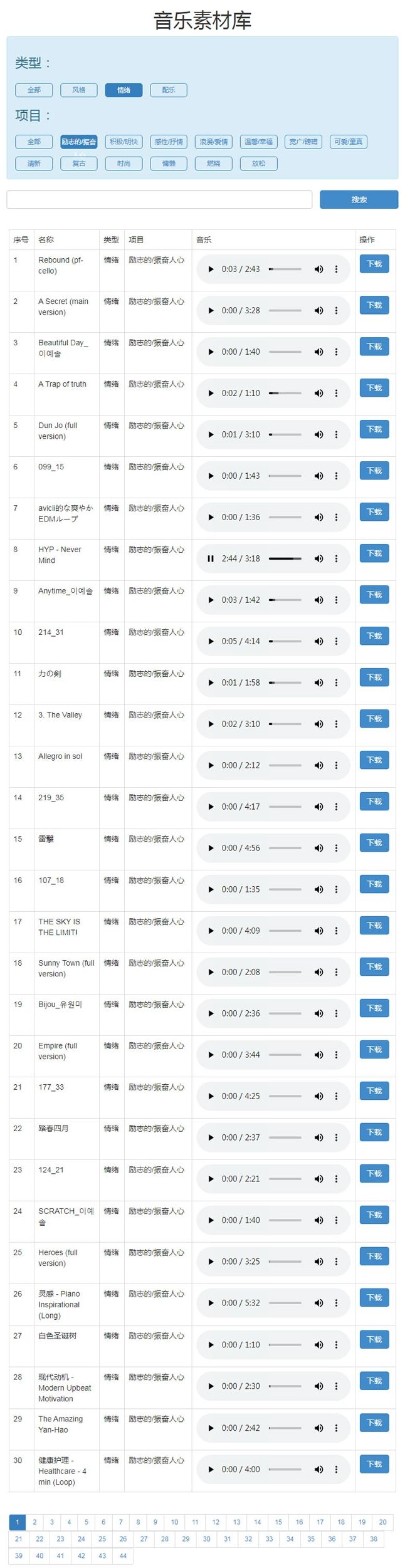Download THE SKY IS THE LIMIT! track

click(374, 926)
